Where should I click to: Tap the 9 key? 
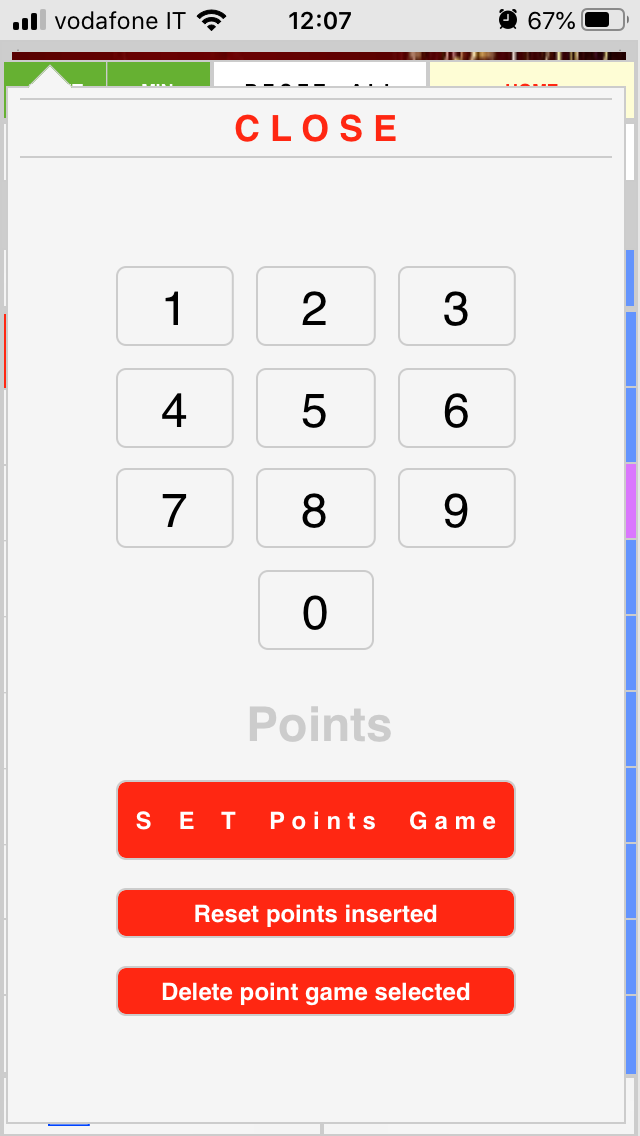point(457,509)
